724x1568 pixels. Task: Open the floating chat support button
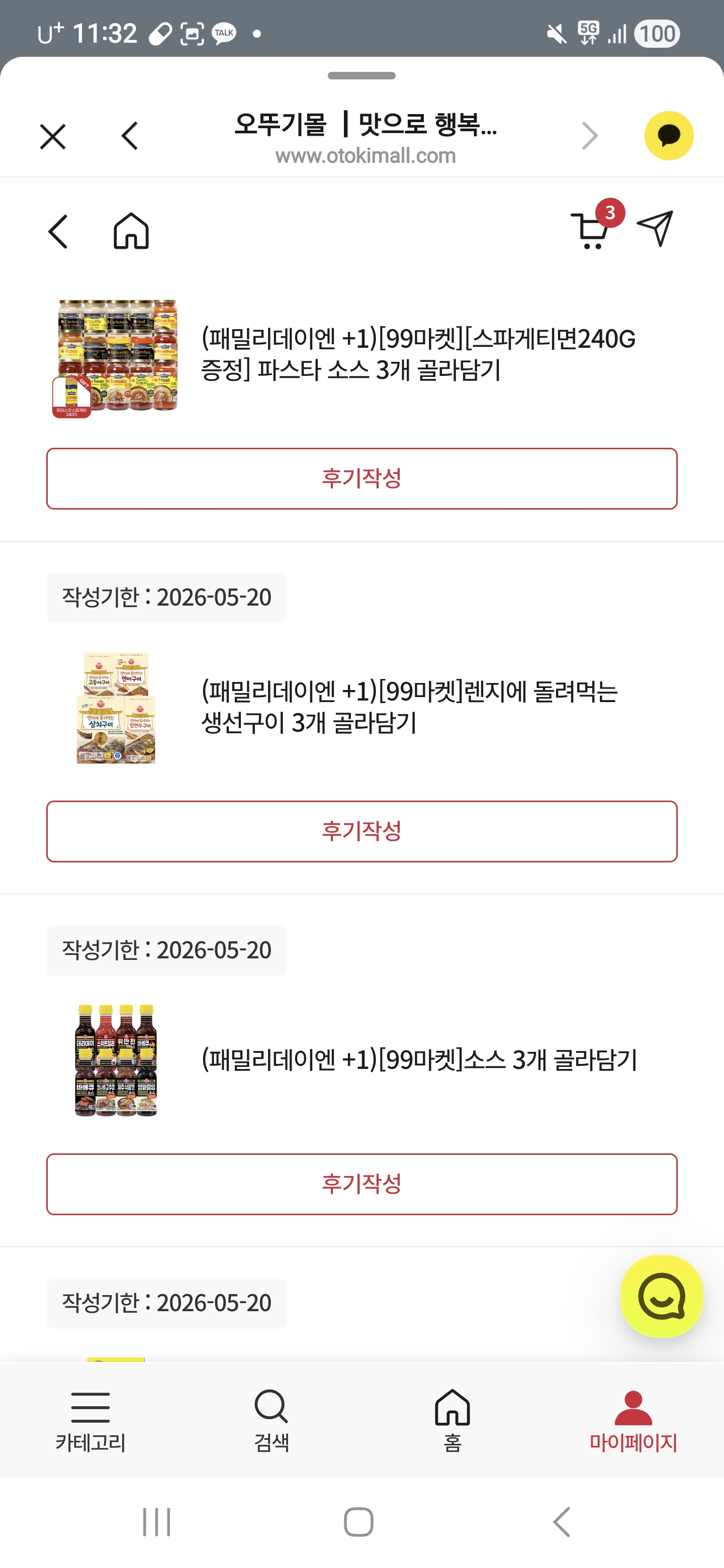[661, 1297]
